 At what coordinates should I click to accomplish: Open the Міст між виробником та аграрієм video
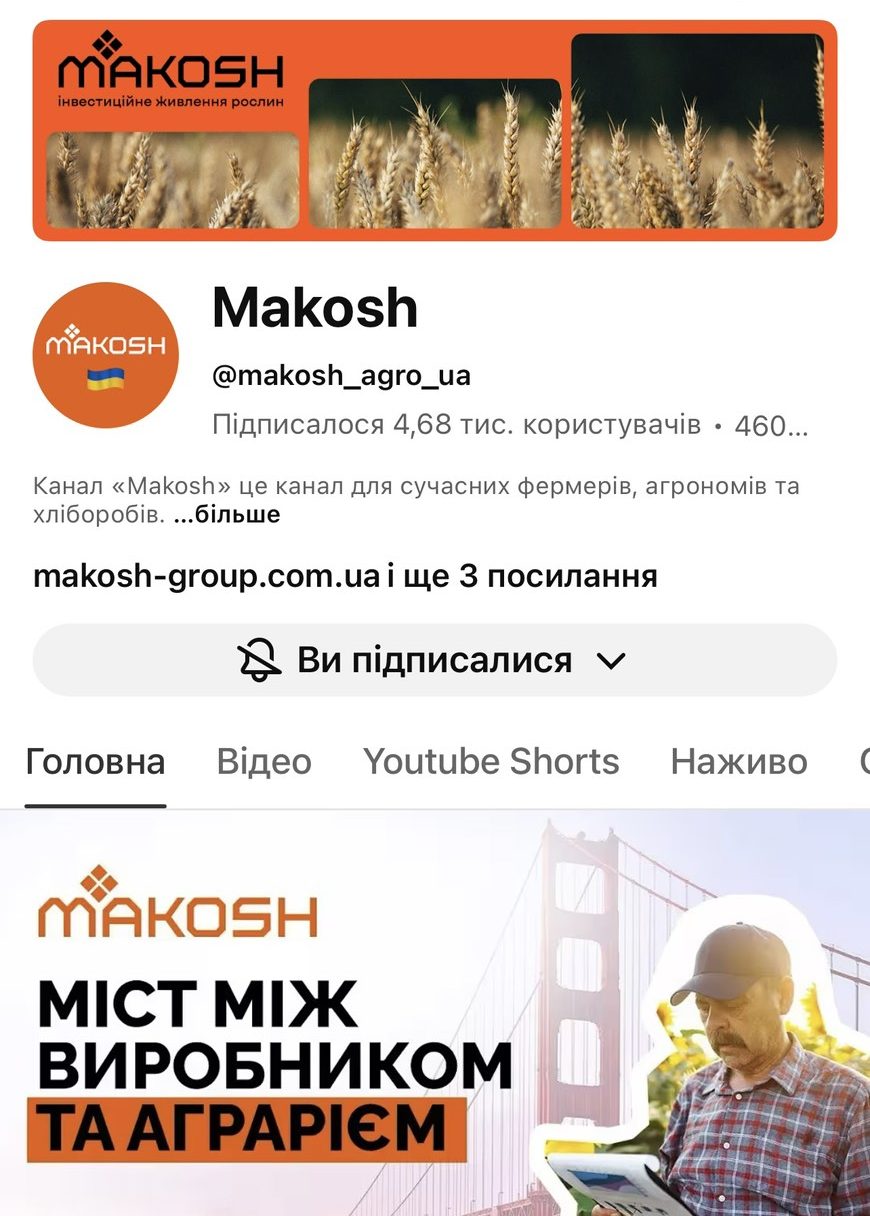tap(434, 1012)
